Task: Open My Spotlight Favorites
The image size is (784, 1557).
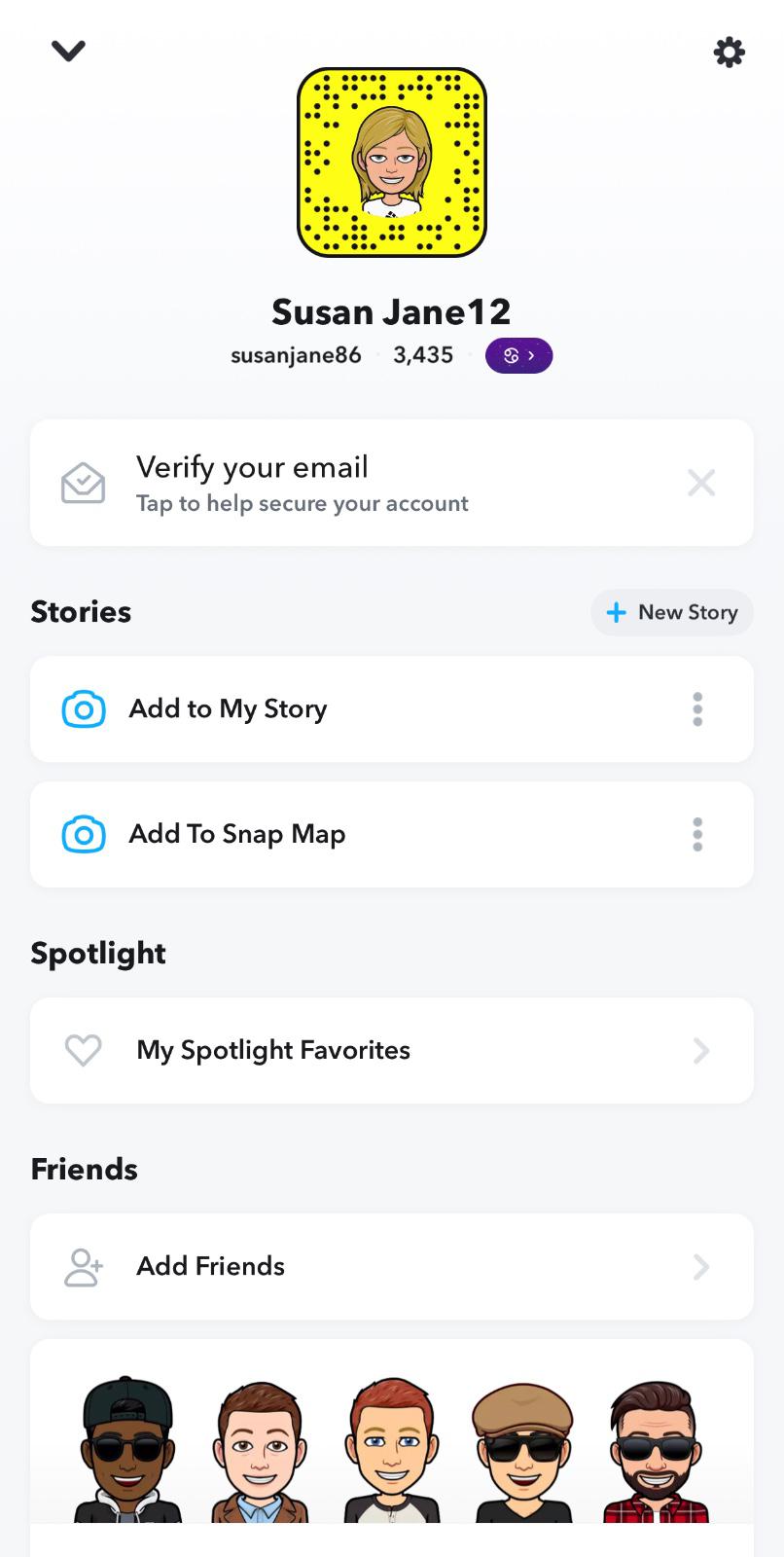Action: click(391, 1051)
